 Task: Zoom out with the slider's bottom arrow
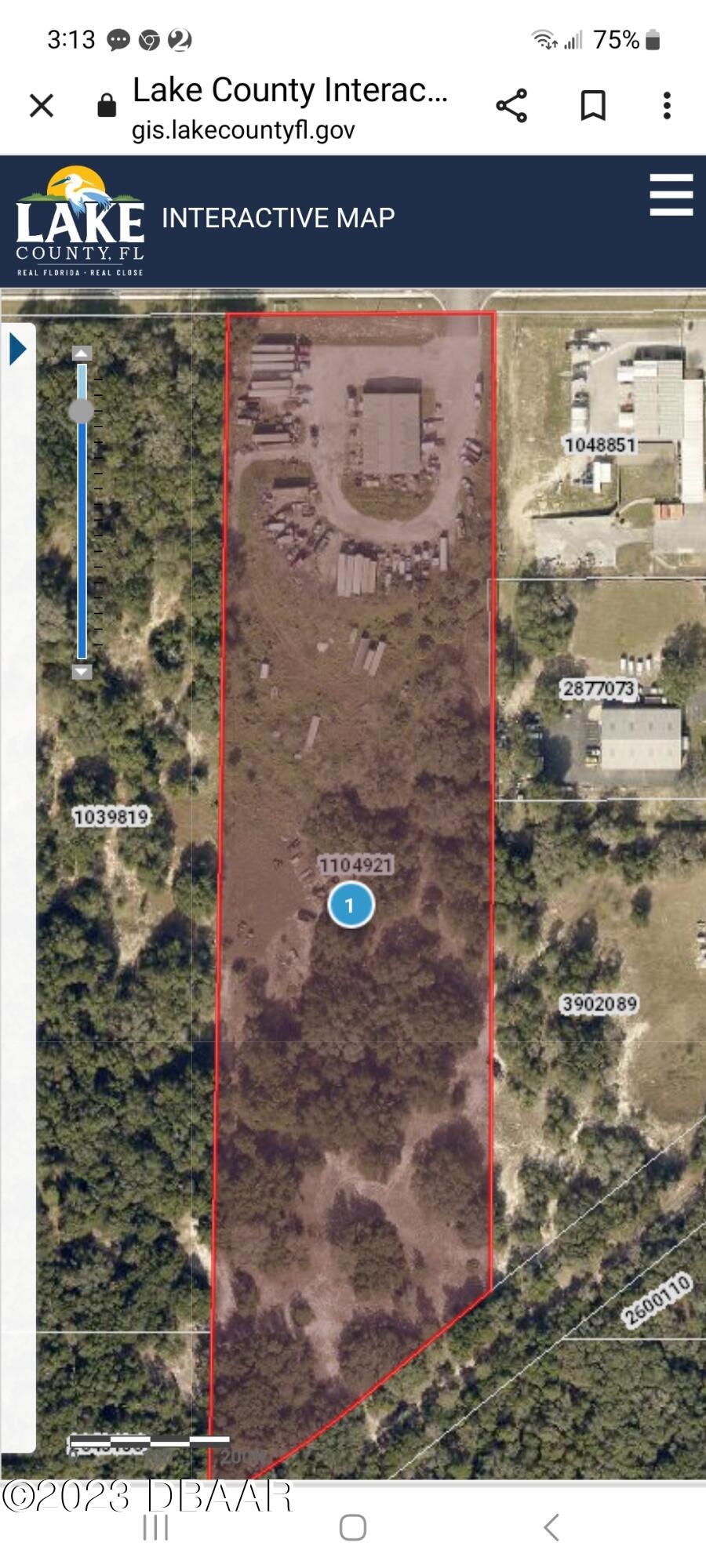(x=82, y=672)
